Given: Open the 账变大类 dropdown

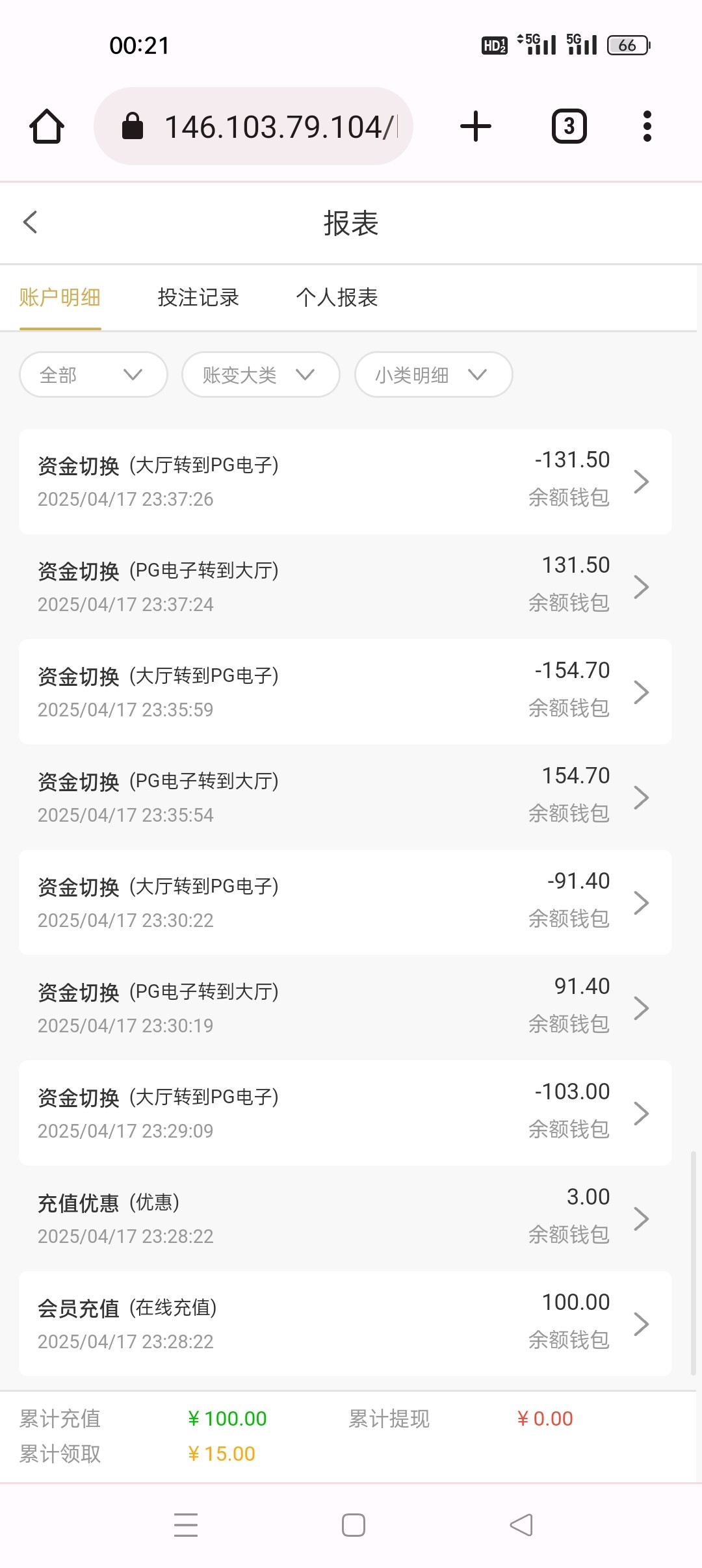Looking at the screenshot, I should click(x=259, y=374).
